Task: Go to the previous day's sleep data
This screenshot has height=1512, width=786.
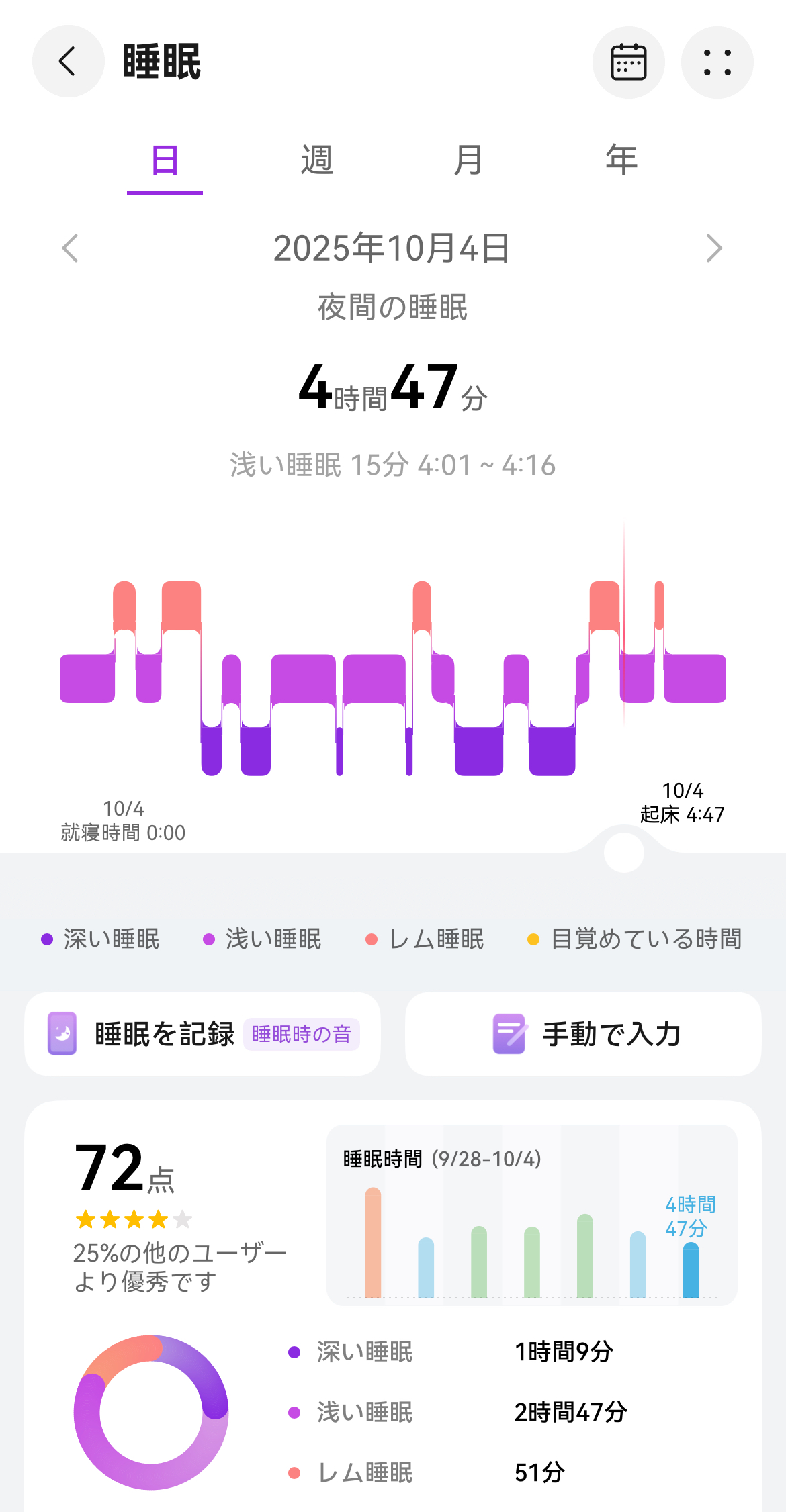Action: [x=70, y=248]
